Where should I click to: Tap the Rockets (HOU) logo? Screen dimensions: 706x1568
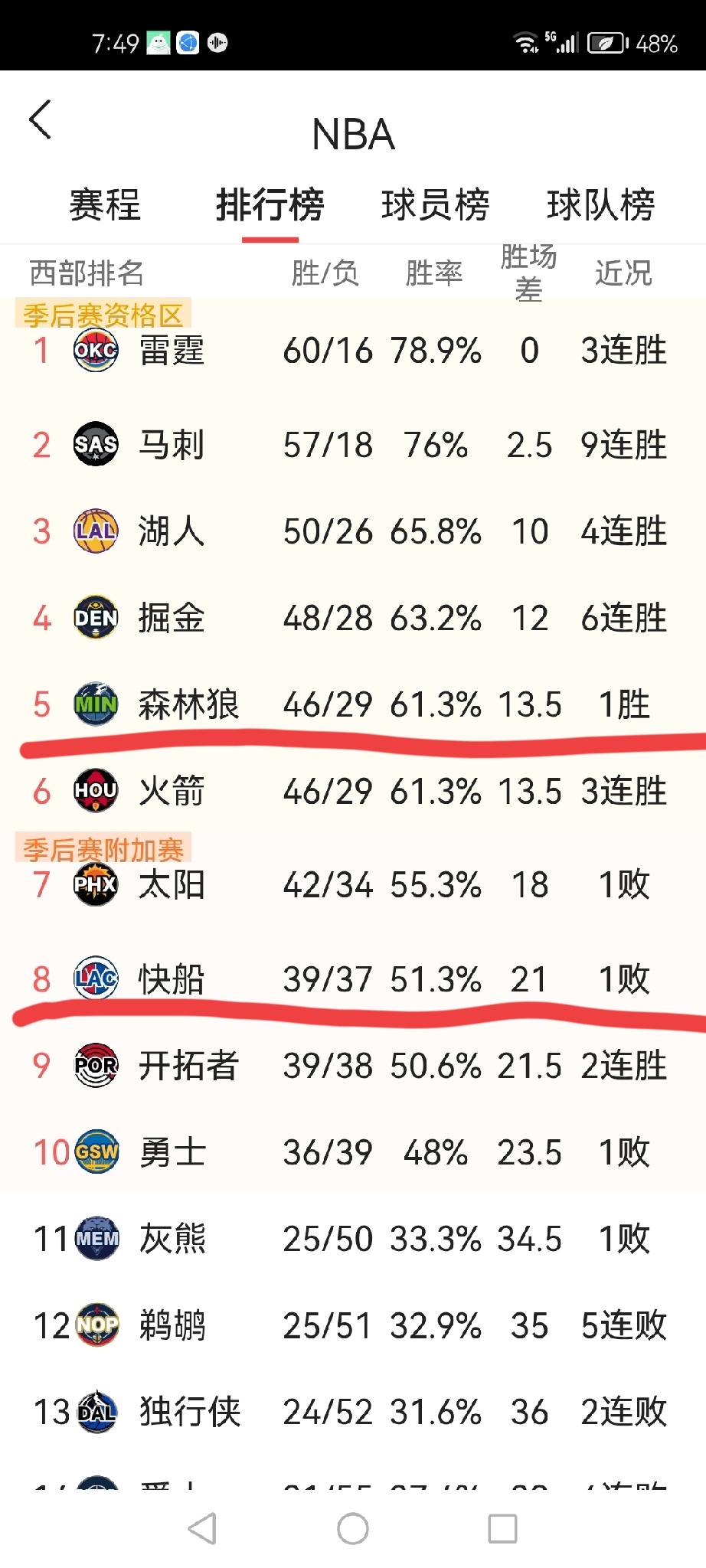(95, 792)
